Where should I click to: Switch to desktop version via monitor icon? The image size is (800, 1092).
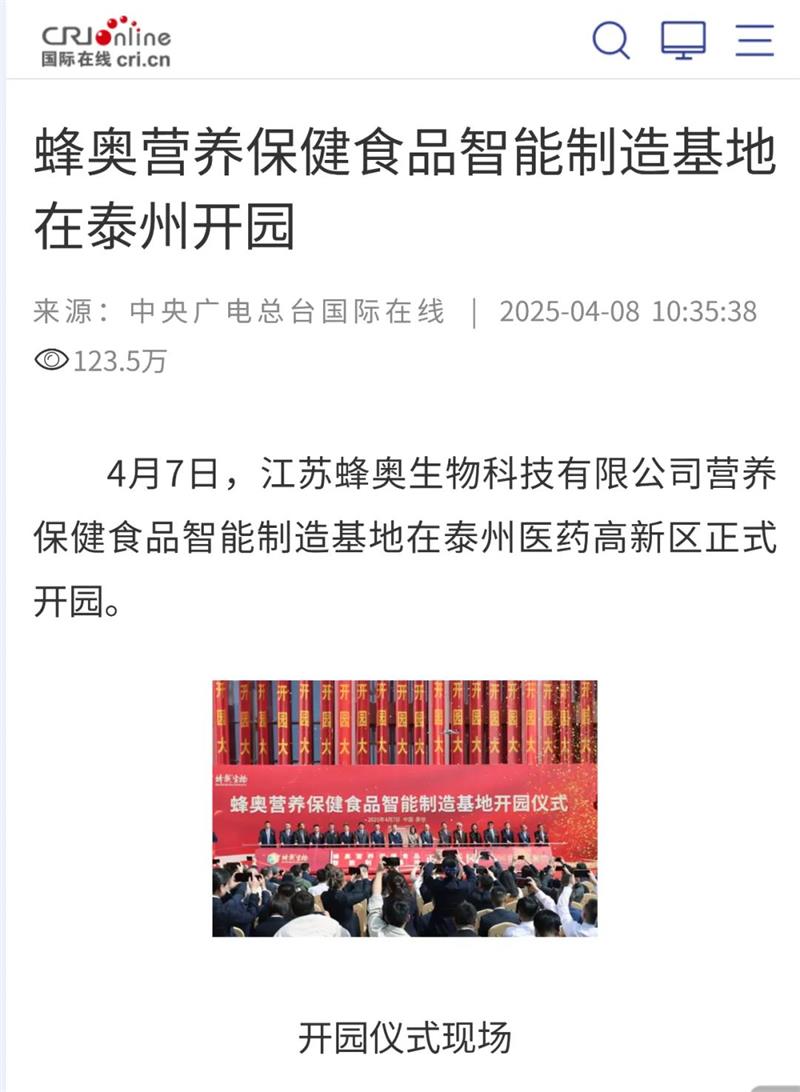(x=684, y=40)
